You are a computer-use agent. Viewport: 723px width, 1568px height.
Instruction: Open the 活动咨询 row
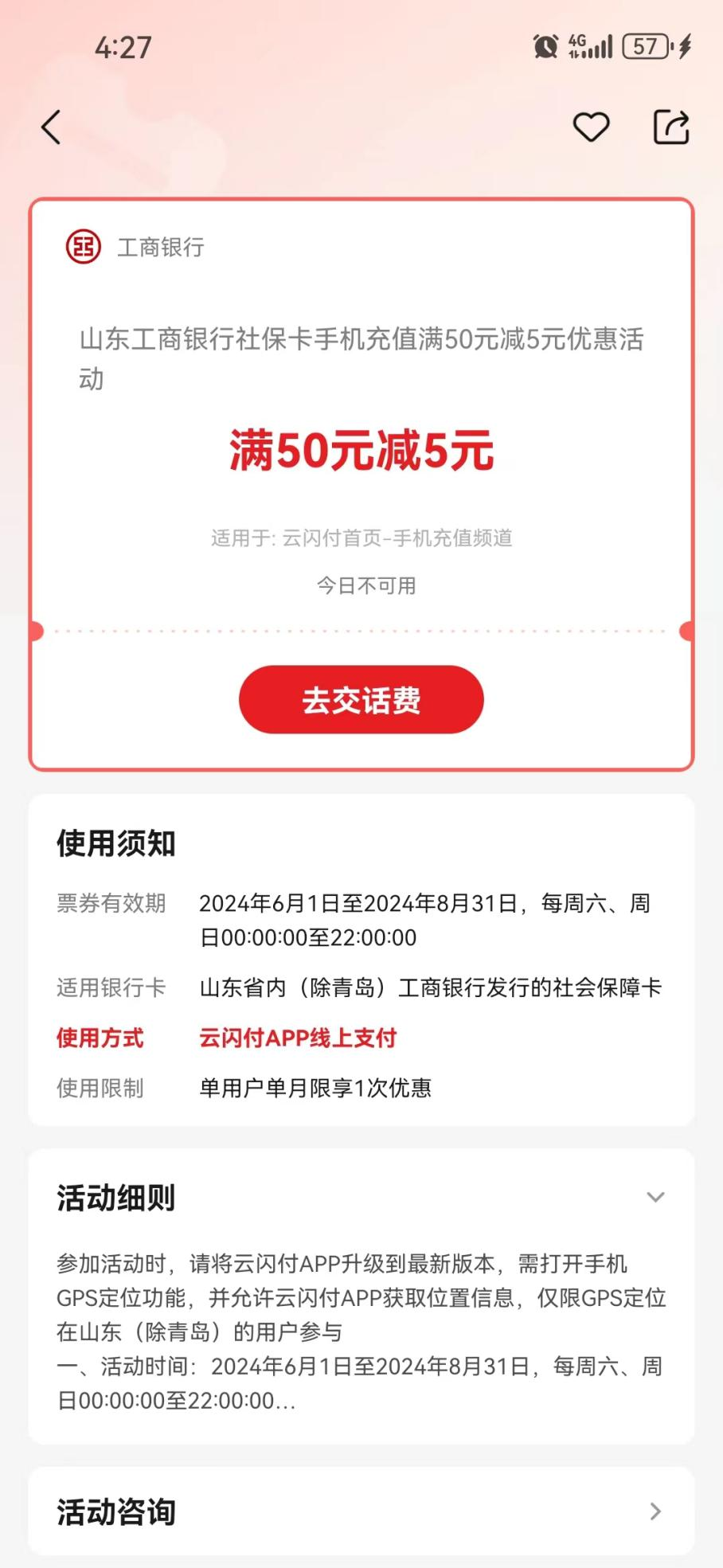click(x=361, y=1511)
